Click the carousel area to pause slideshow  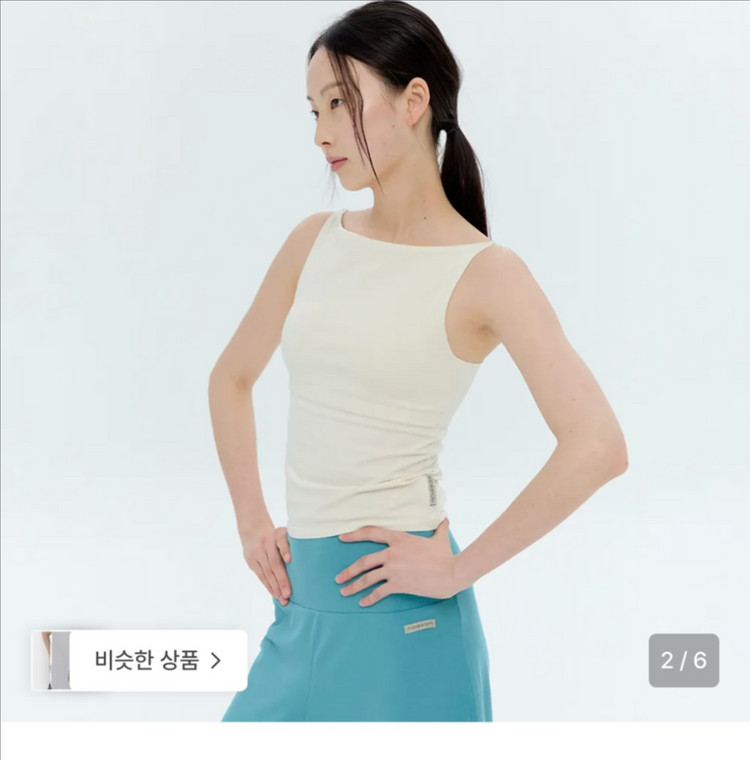click(375, 300)
